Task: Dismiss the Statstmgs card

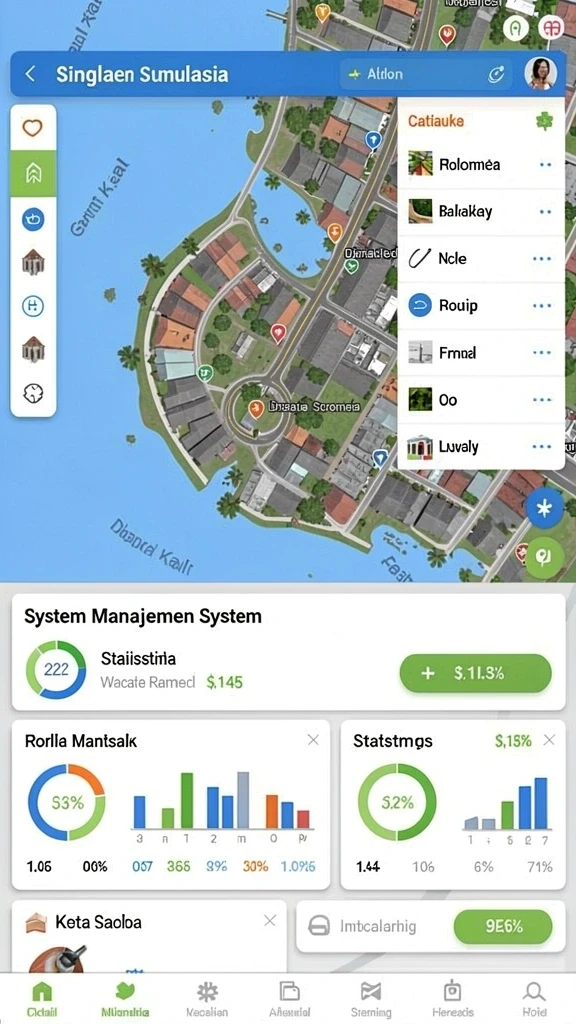Action: pos(549,740)
